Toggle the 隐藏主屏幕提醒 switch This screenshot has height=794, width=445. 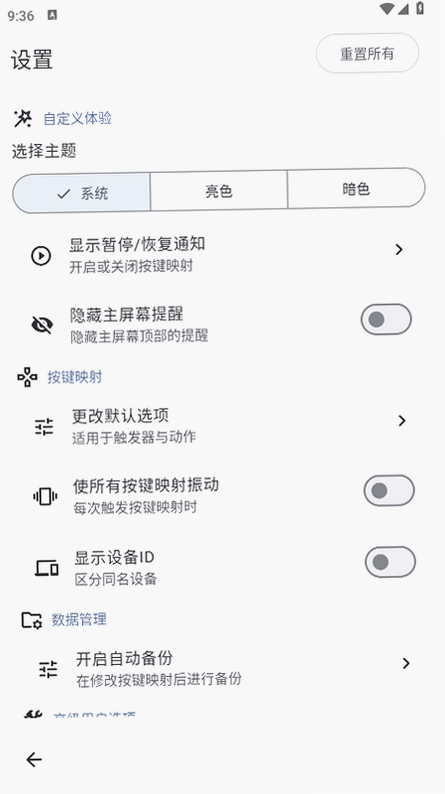pyautogui.click(x=386, y=320)
